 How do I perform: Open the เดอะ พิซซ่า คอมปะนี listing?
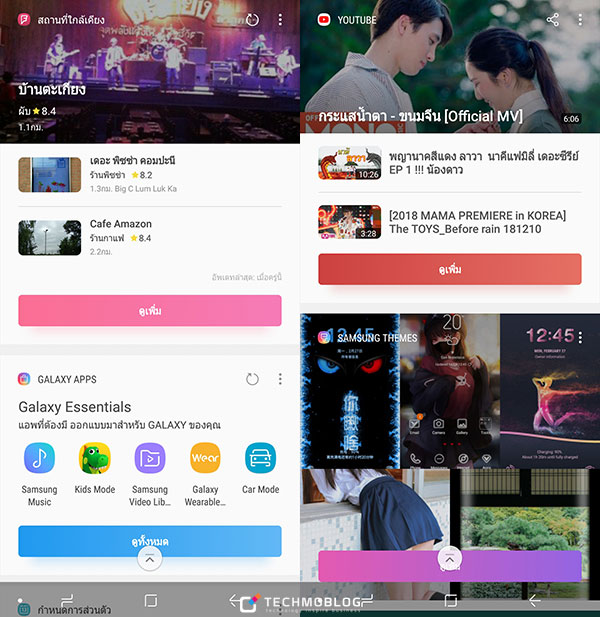(x=150, y=175)
